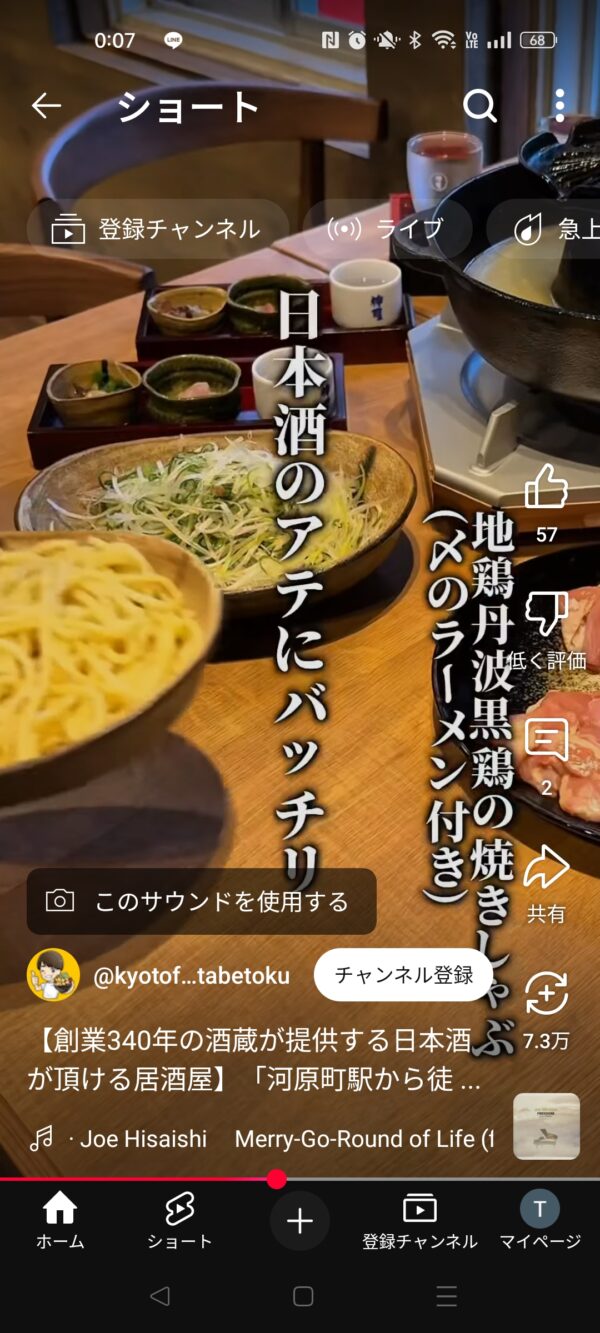Select the 登録チャンネル chip
This screenshot has height=1333, width=600.
157,229
